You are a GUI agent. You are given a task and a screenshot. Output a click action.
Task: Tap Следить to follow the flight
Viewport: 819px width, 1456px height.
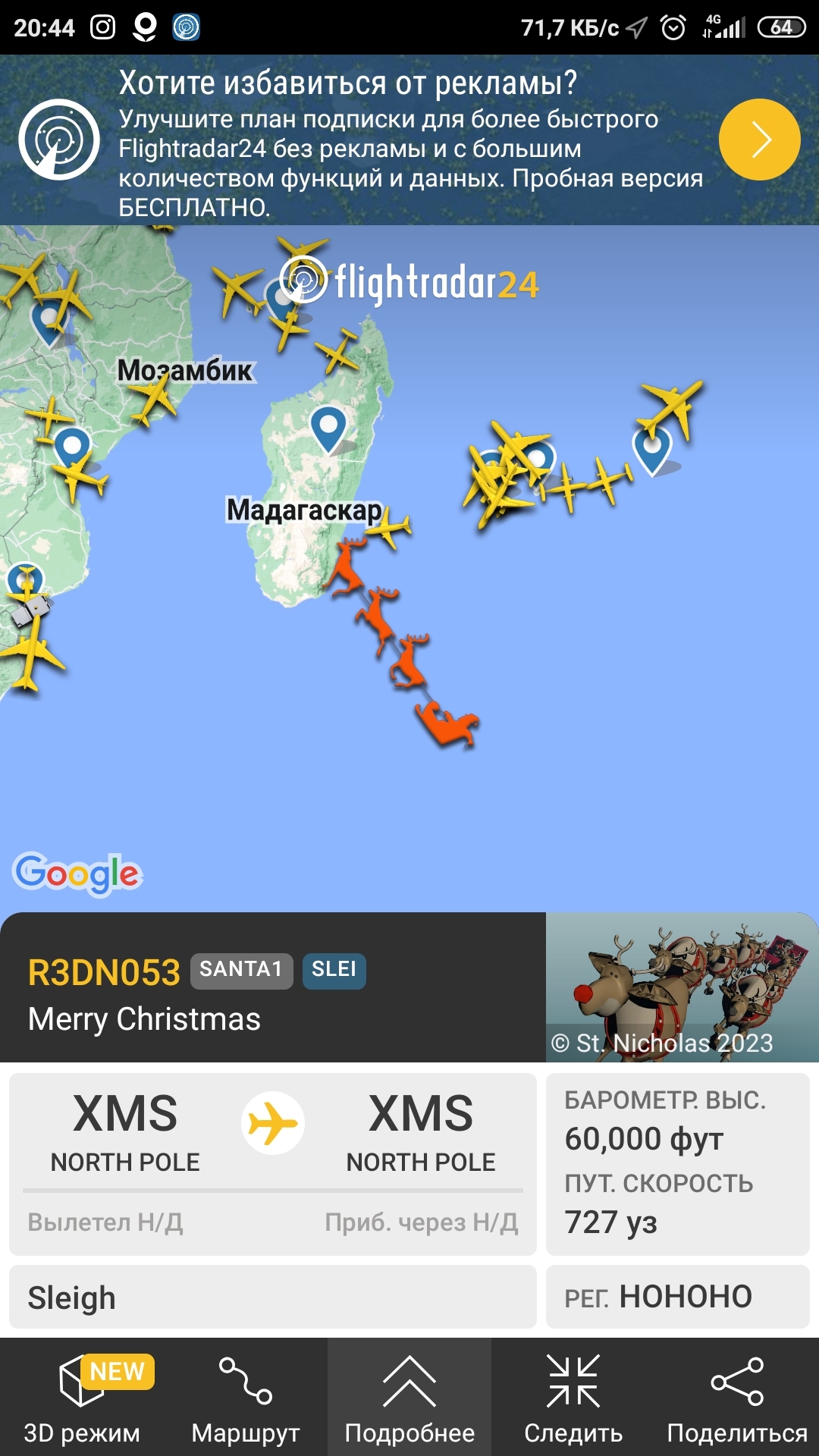coord(573,1398)
